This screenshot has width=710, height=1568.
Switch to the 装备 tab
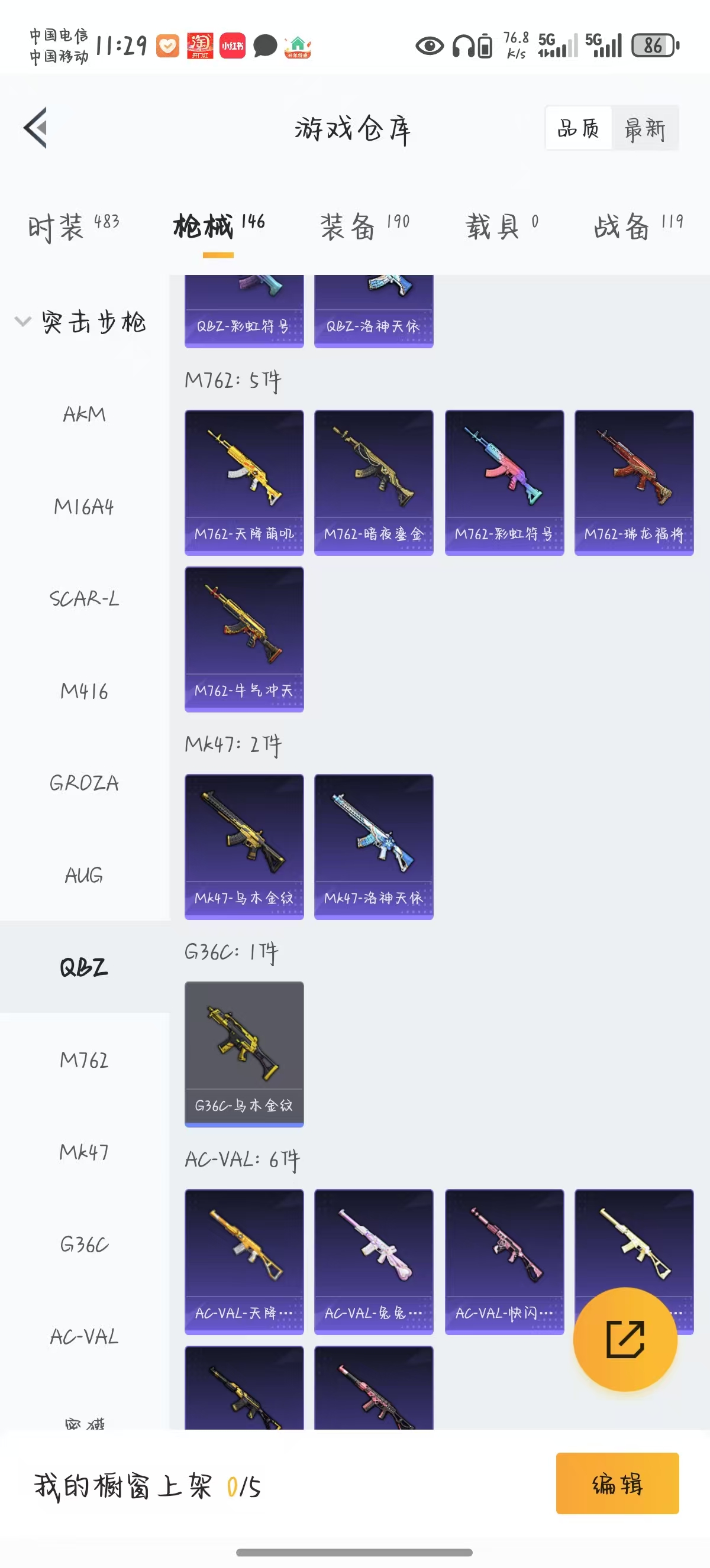click(x=364, y=226)
